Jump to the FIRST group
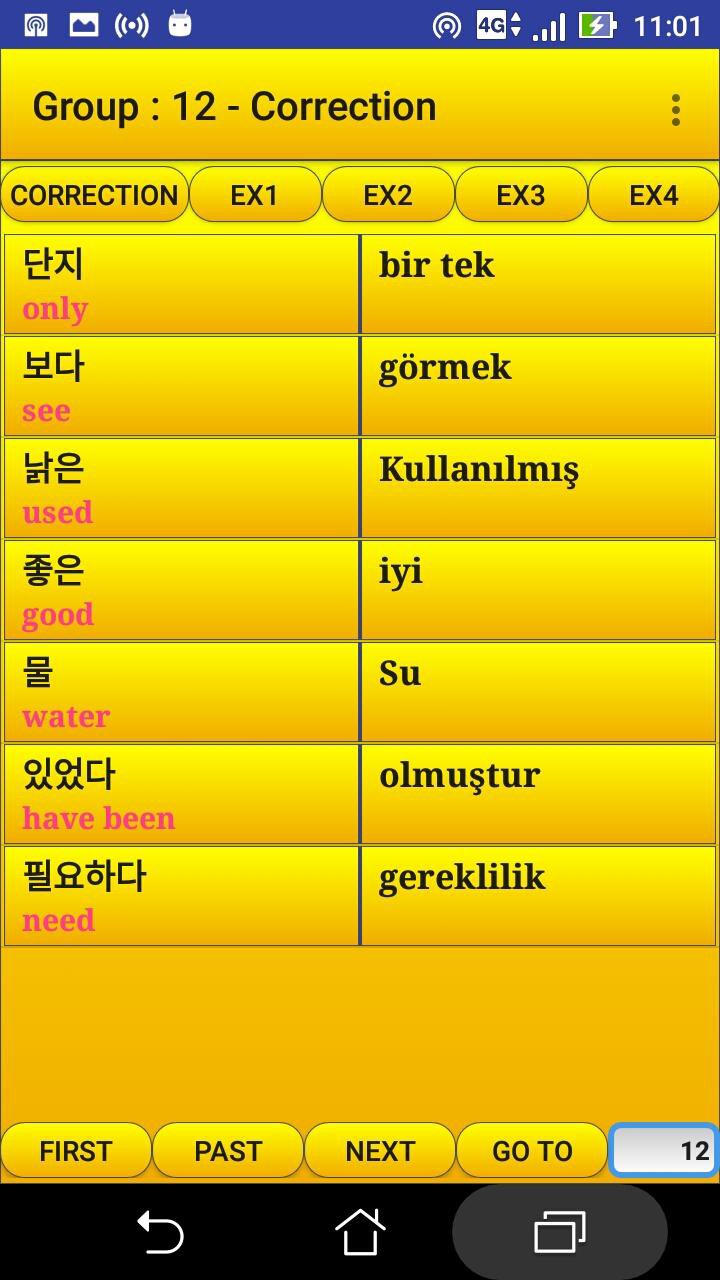Image resolution: width=720 pixels, height=1280 pixels. pyautogui.click(x=76, y=1151)
